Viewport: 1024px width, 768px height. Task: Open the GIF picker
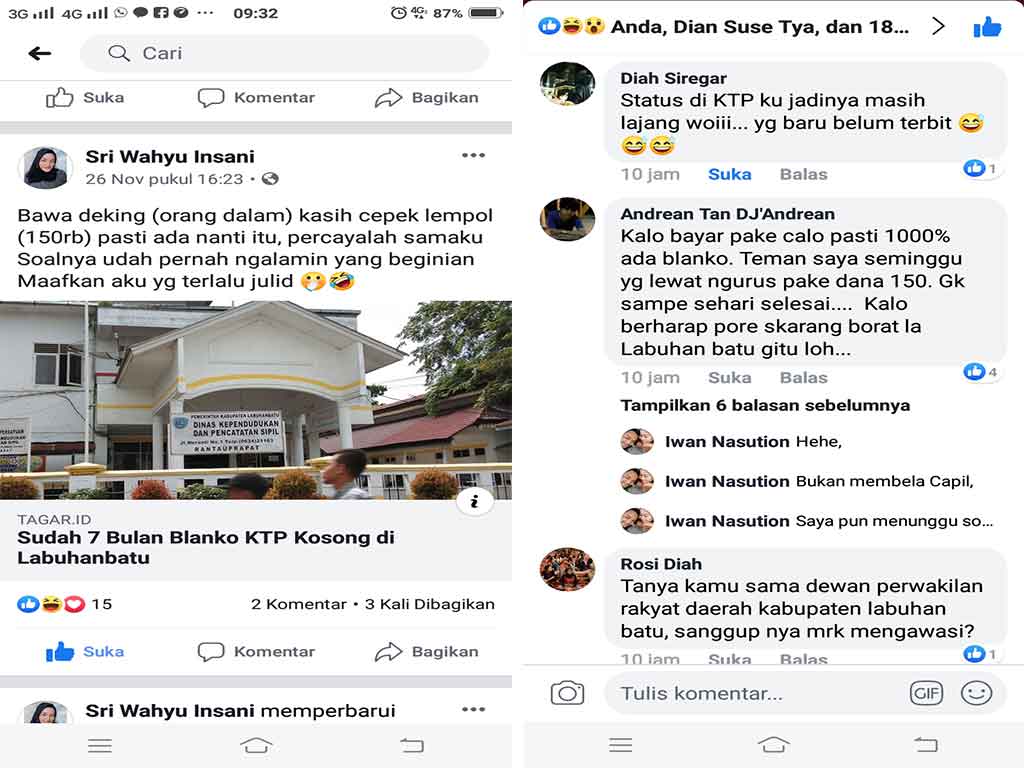(x=926, y=693)
